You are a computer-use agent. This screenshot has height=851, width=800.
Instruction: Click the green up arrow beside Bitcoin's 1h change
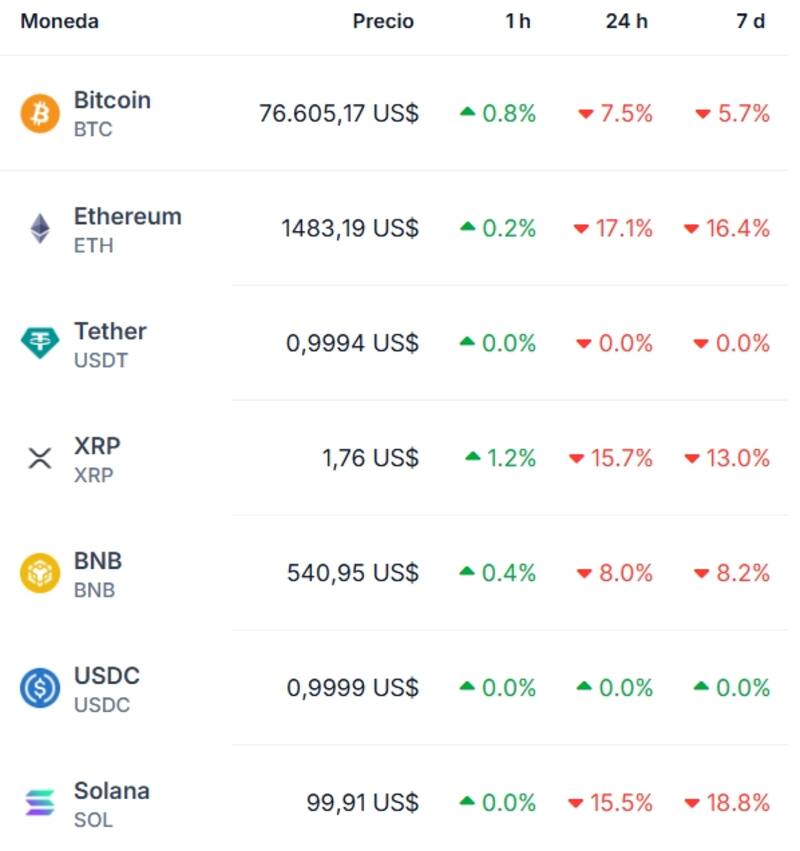470,113
